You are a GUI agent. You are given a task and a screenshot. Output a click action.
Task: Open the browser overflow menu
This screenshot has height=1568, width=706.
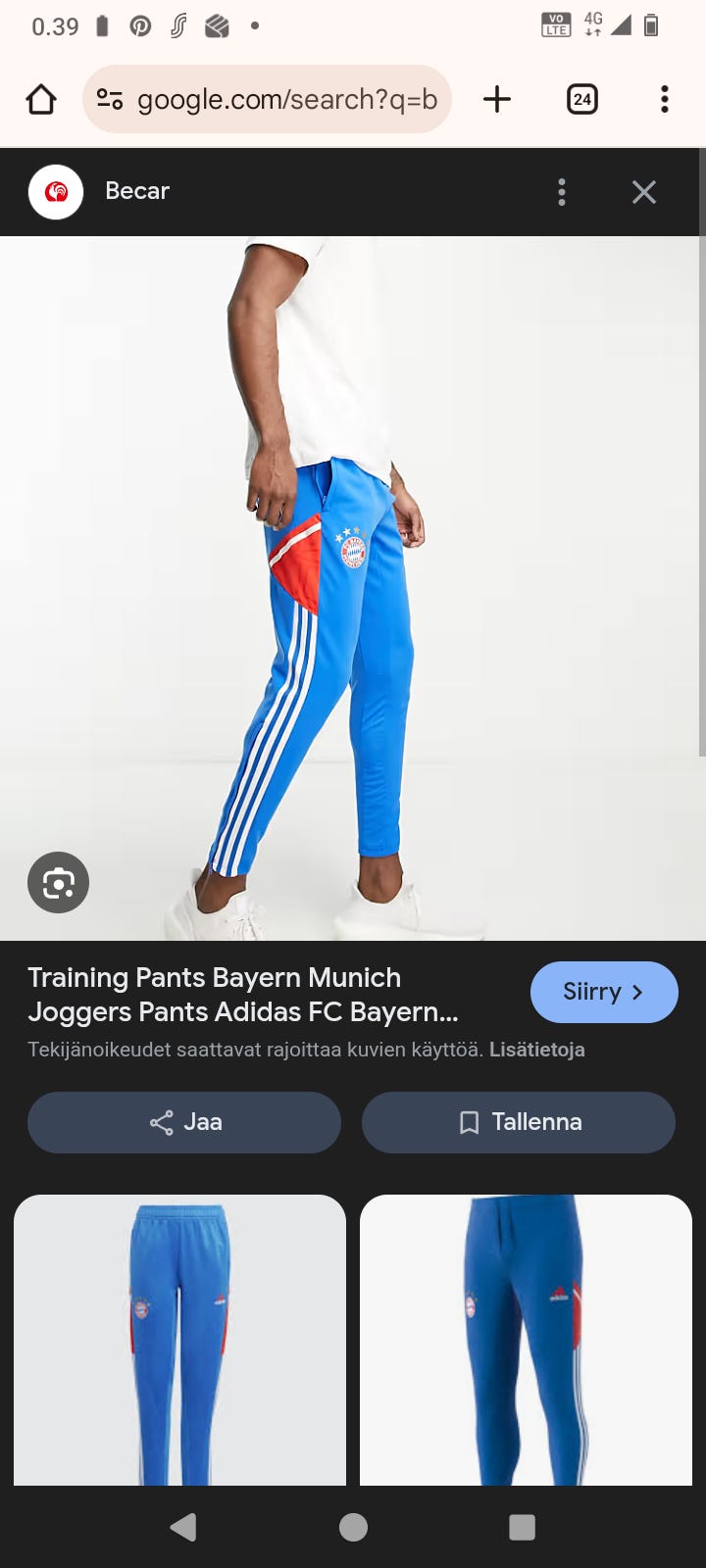click(x=664, y=99)
